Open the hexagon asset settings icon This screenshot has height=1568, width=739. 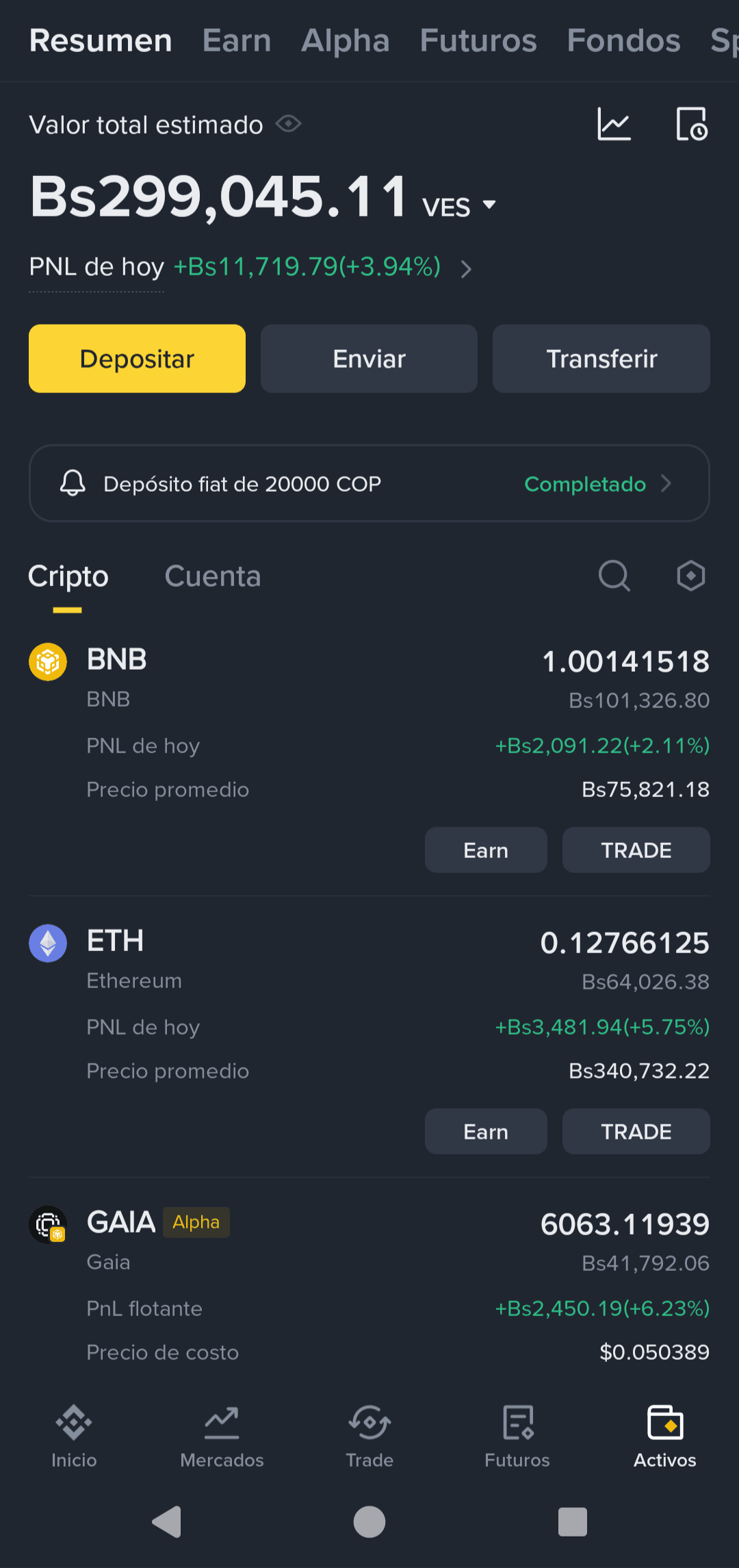[691, 576]
